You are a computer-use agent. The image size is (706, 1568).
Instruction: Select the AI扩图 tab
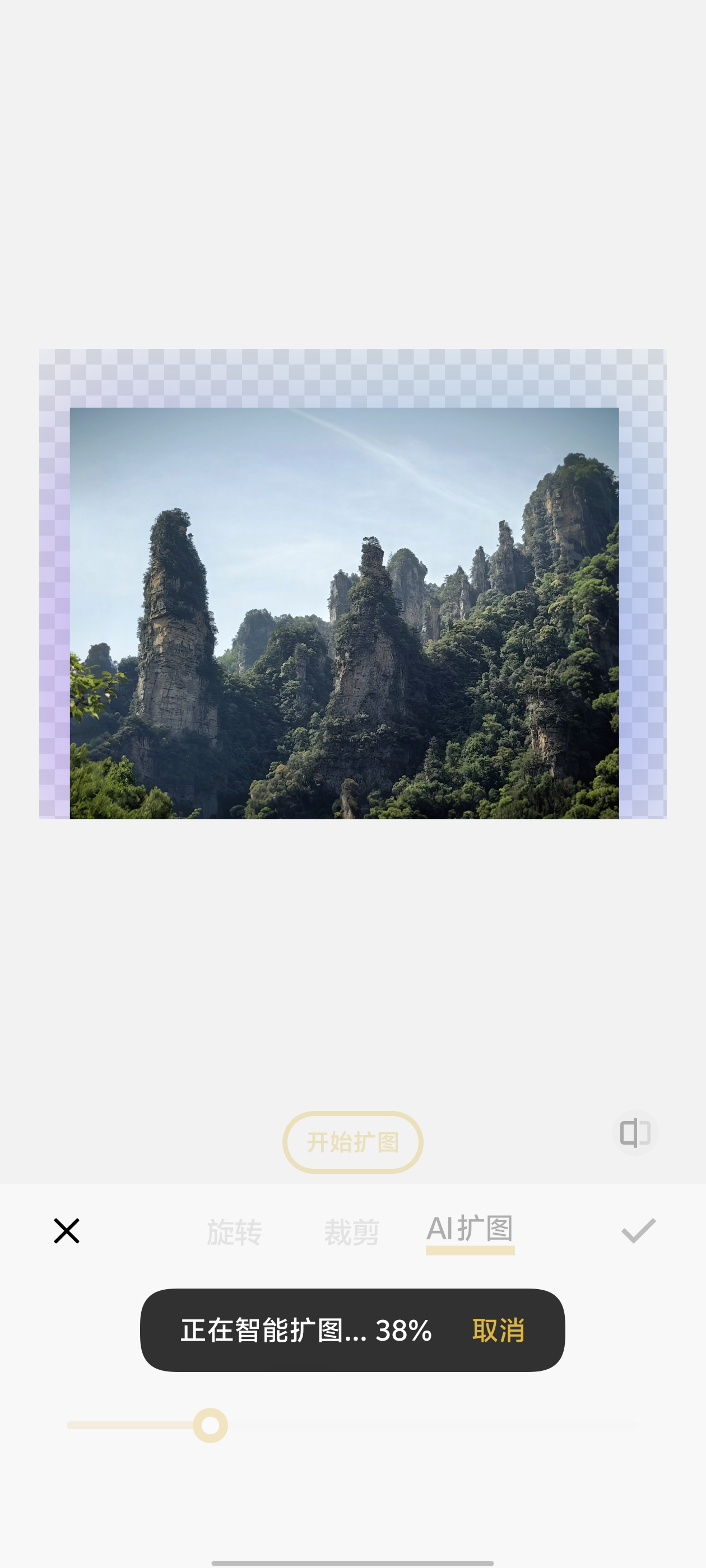click(x=470, y=1230)
